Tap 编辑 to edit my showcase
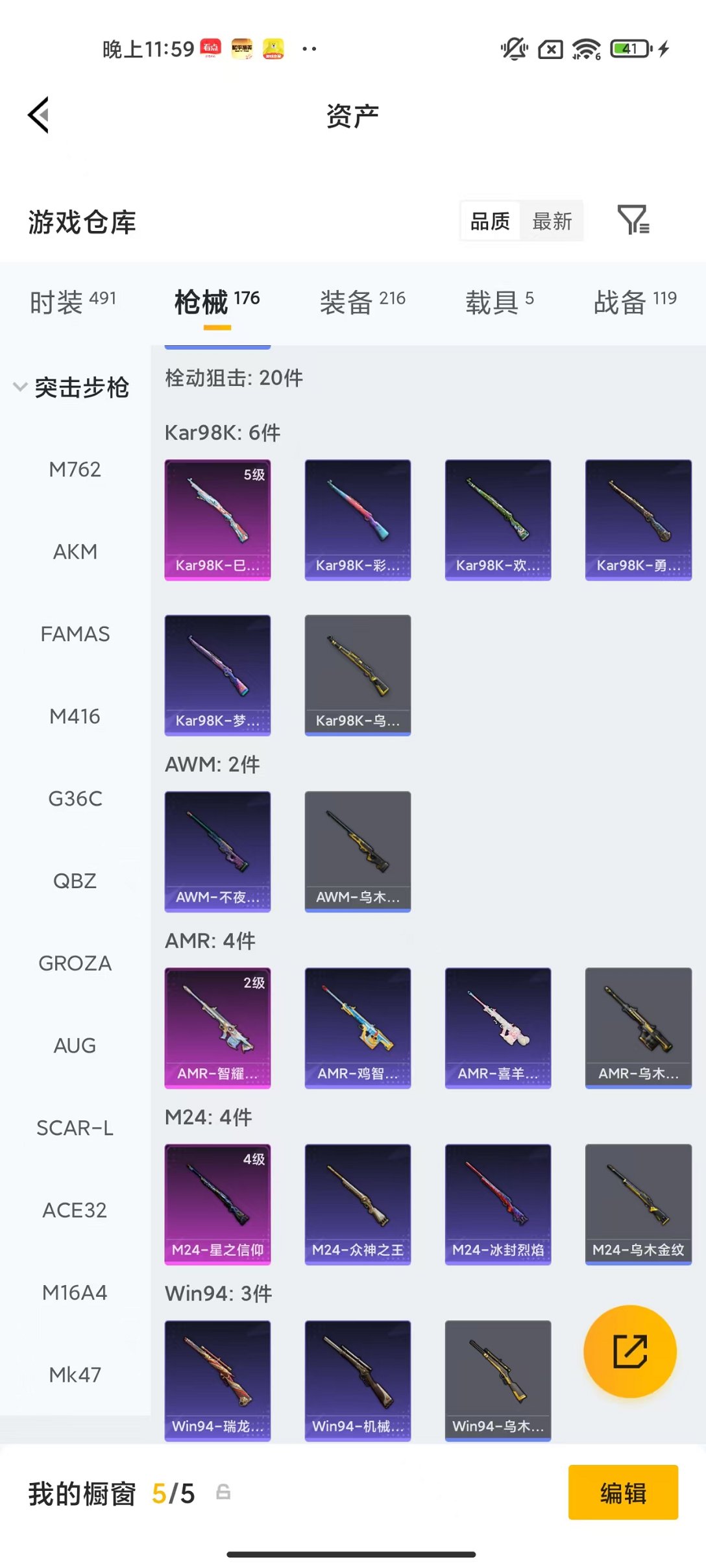This screenshot has height=1568, width=706. (x=623, y=1493)
